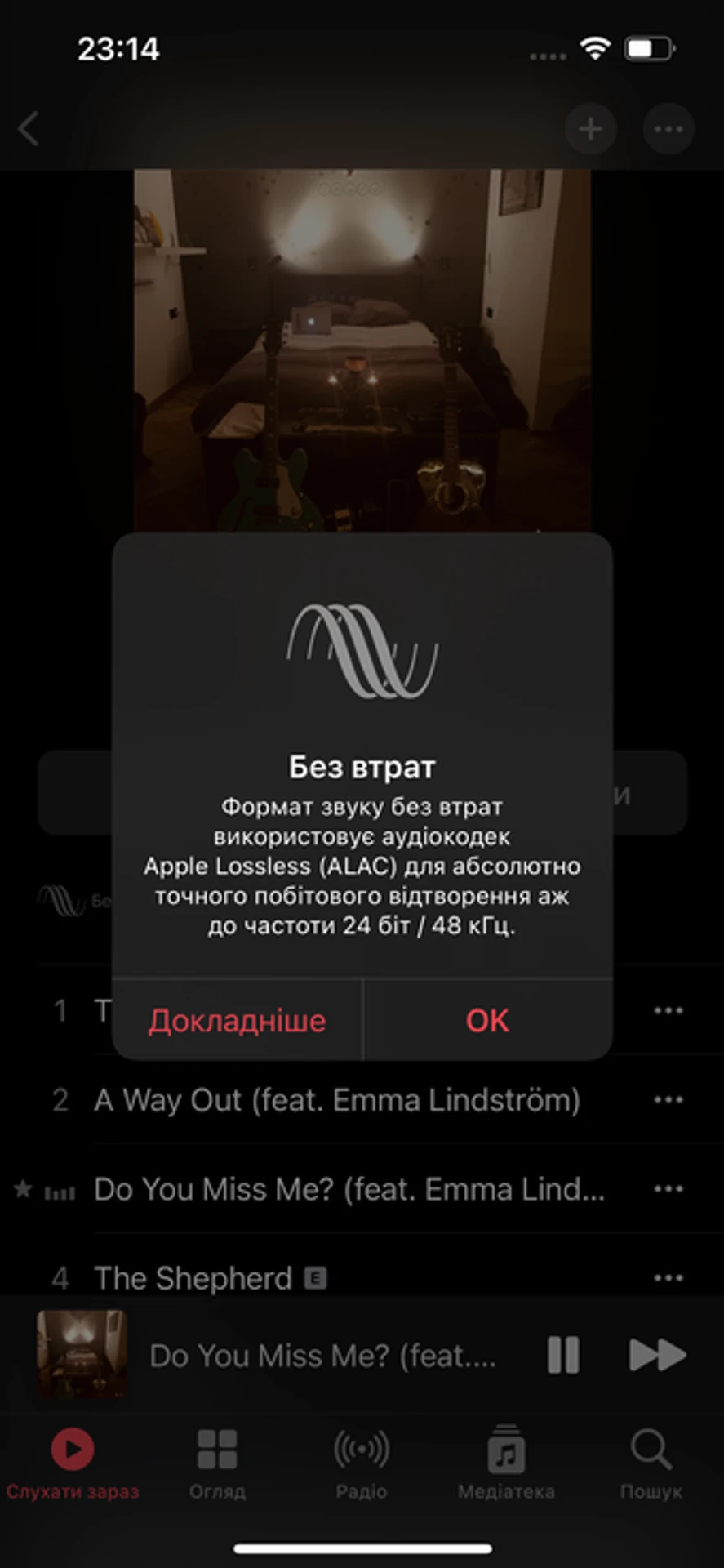Open options for The Shepherd track

point(668,1278)
